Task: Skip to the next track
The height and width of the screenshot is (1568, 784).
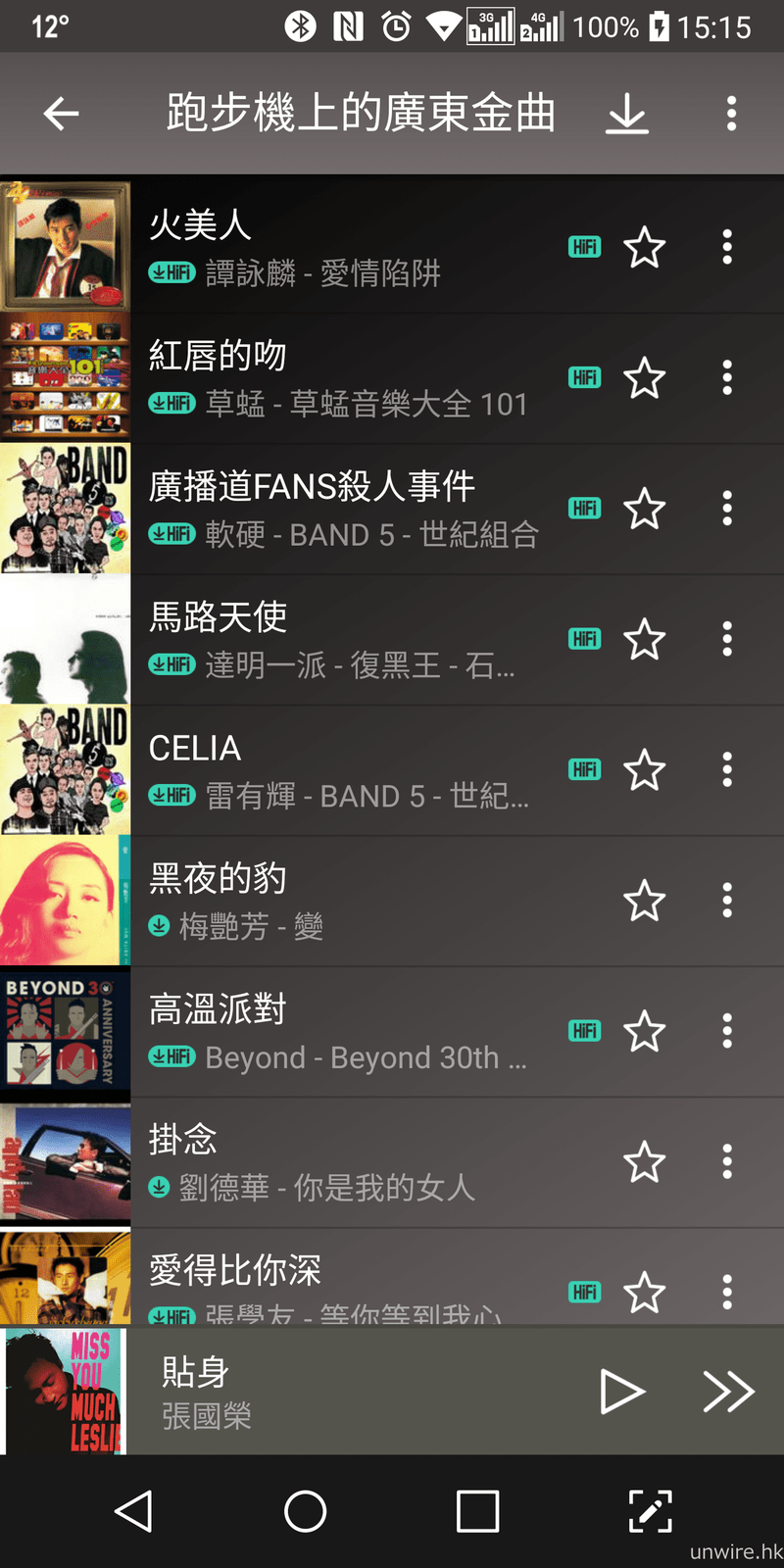Action: point(728,1392)
